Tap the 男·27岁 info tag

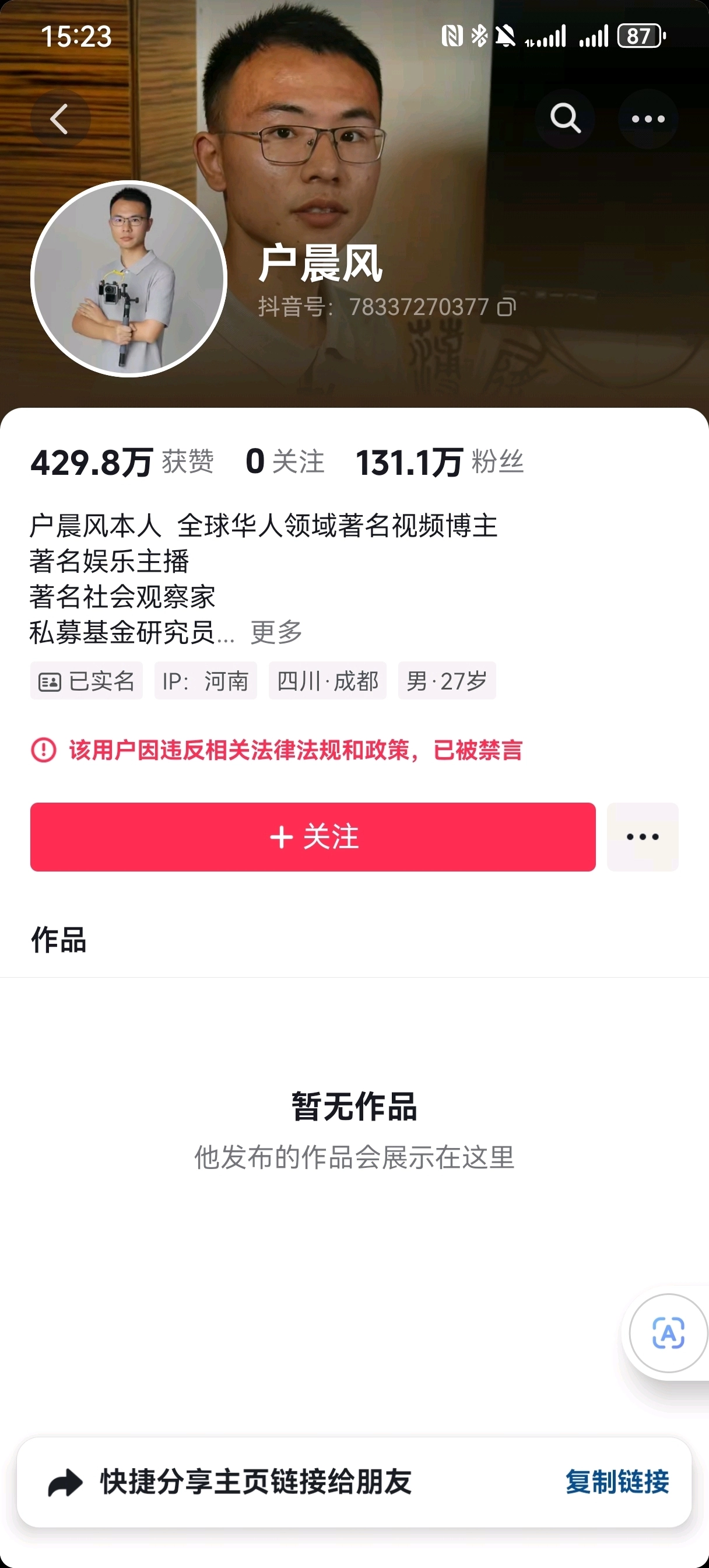[x=445, y=681]
